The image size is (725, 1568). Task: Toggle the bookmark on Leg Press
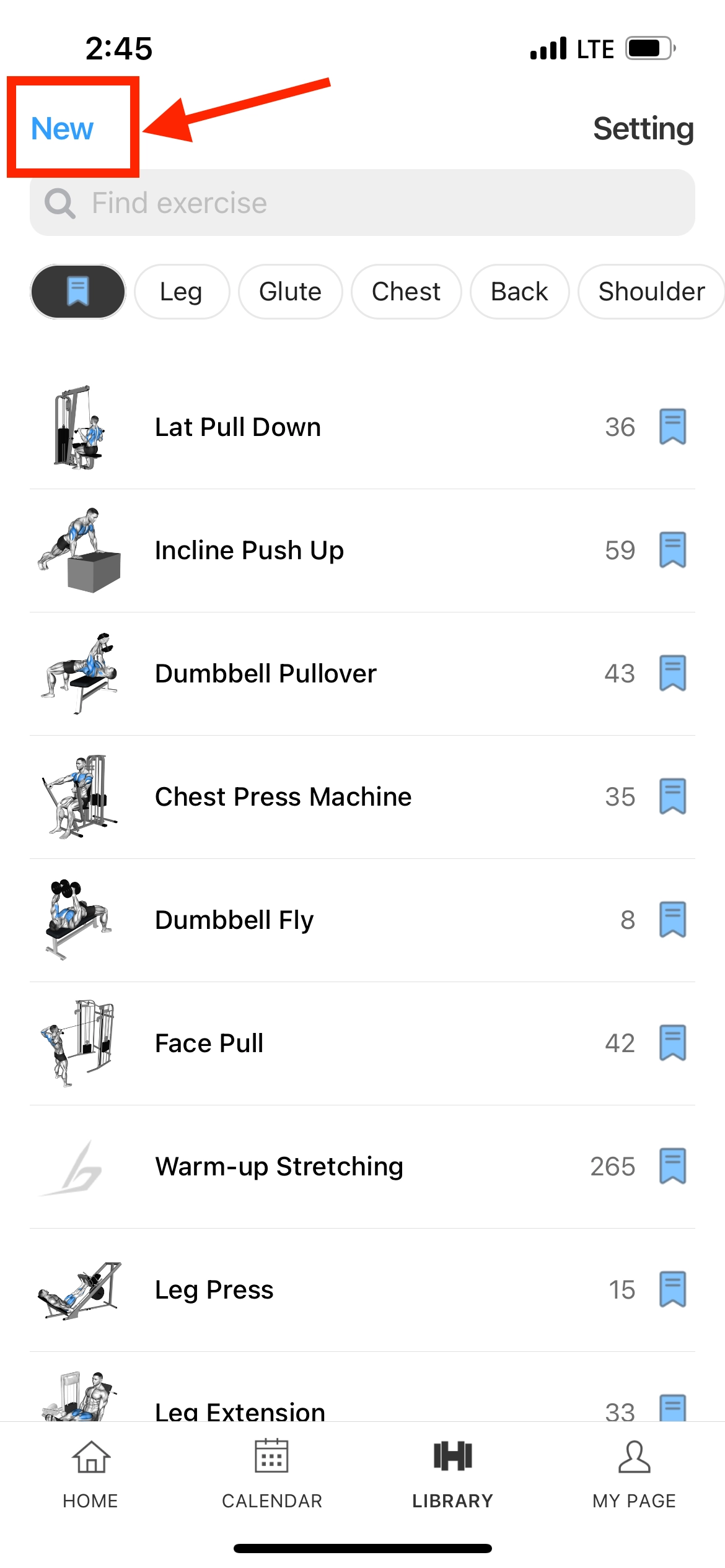pos(672,1289)
